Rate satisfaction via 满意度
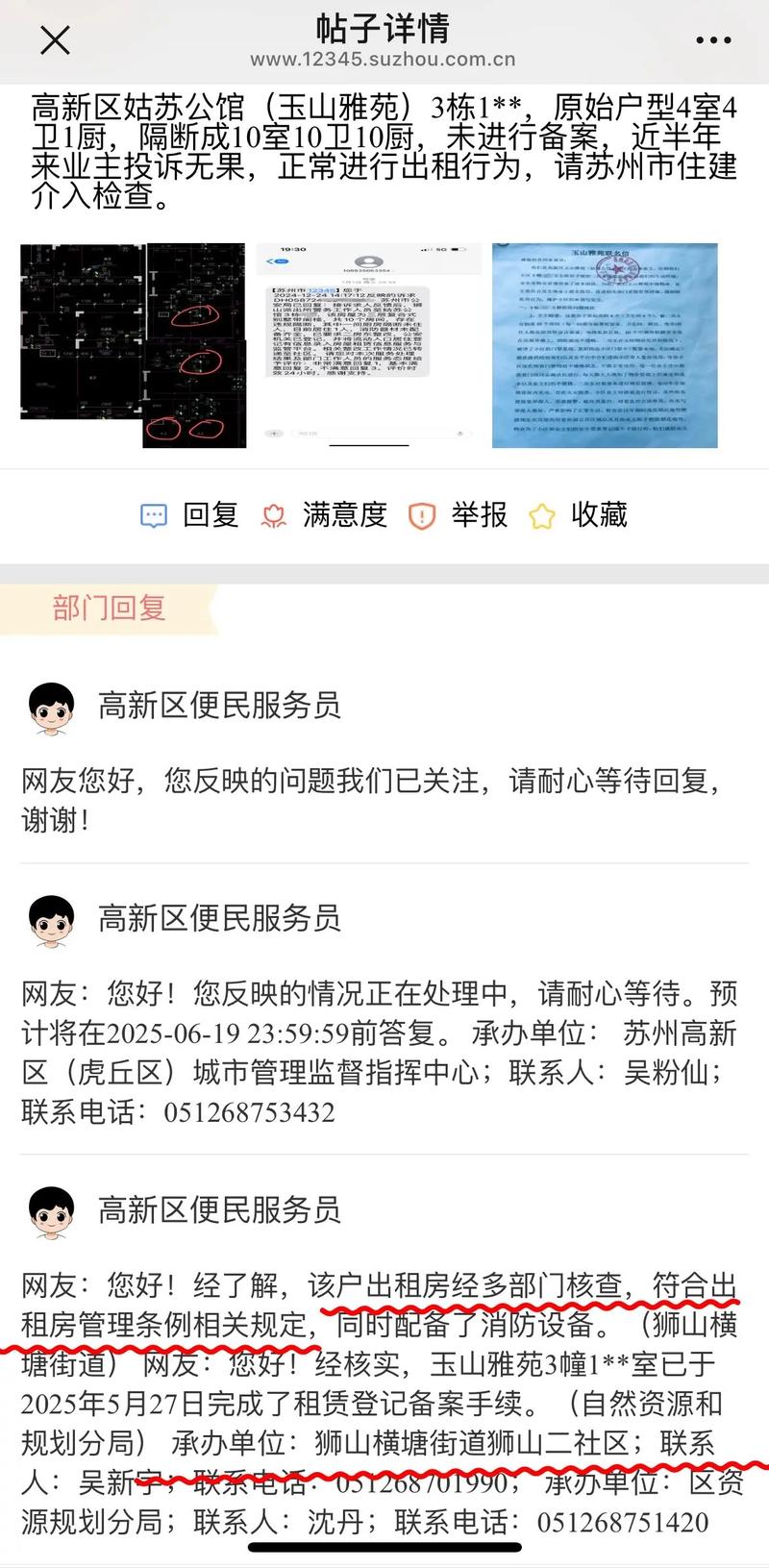 coord(324,515)
